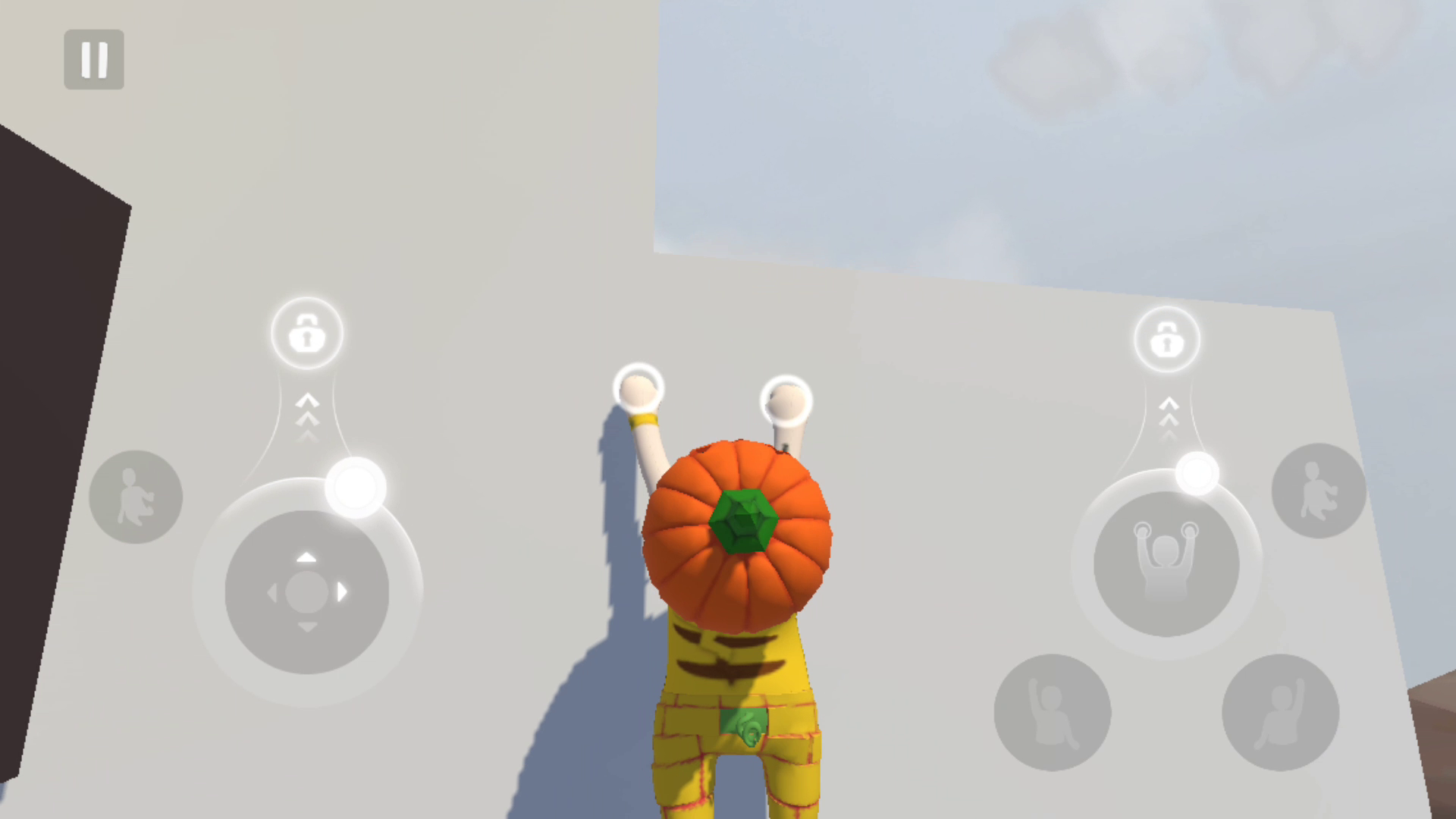Raise the left arm only

(x=1053, y=713)
